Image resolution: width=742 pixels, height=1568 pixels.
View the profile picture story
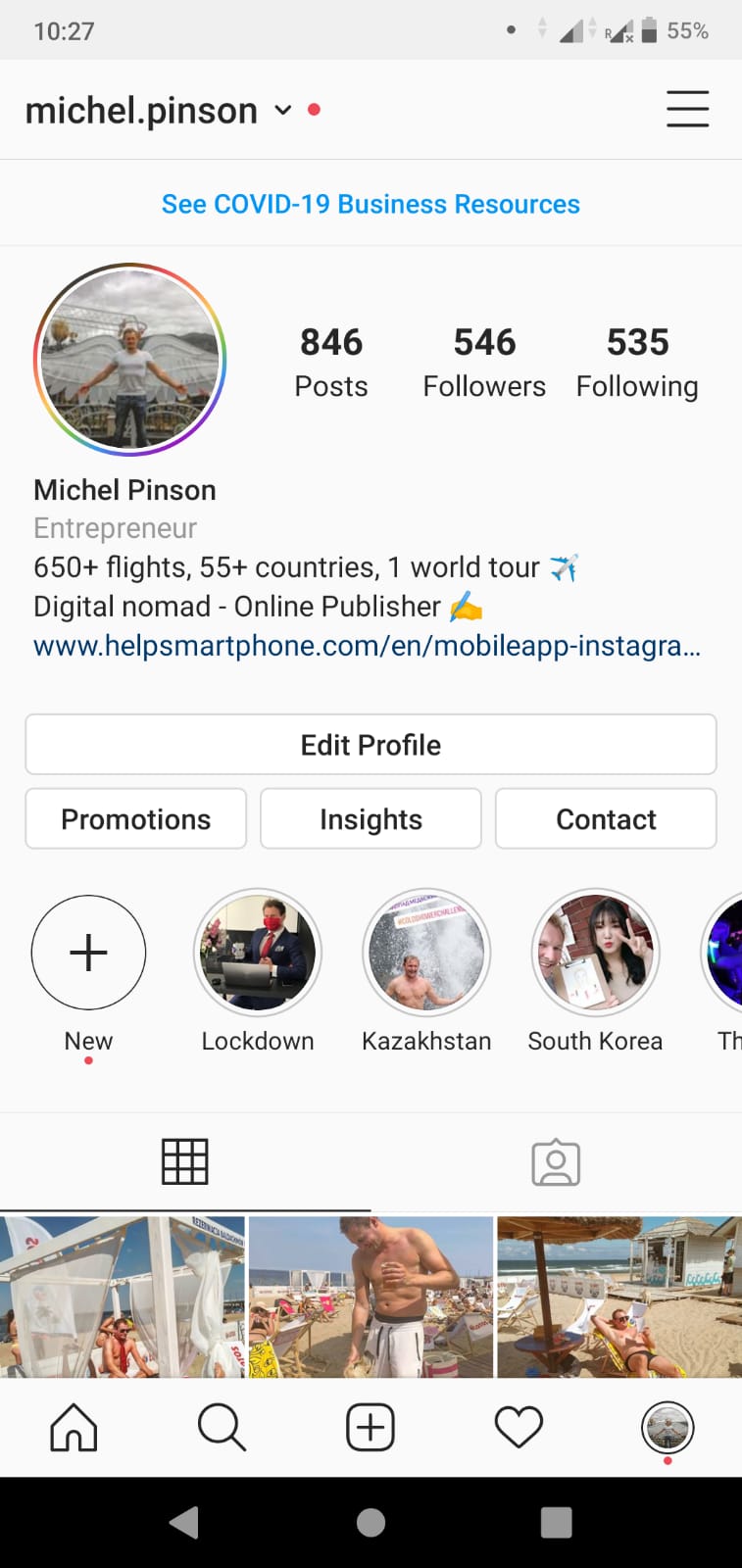(x=130, y=360)
